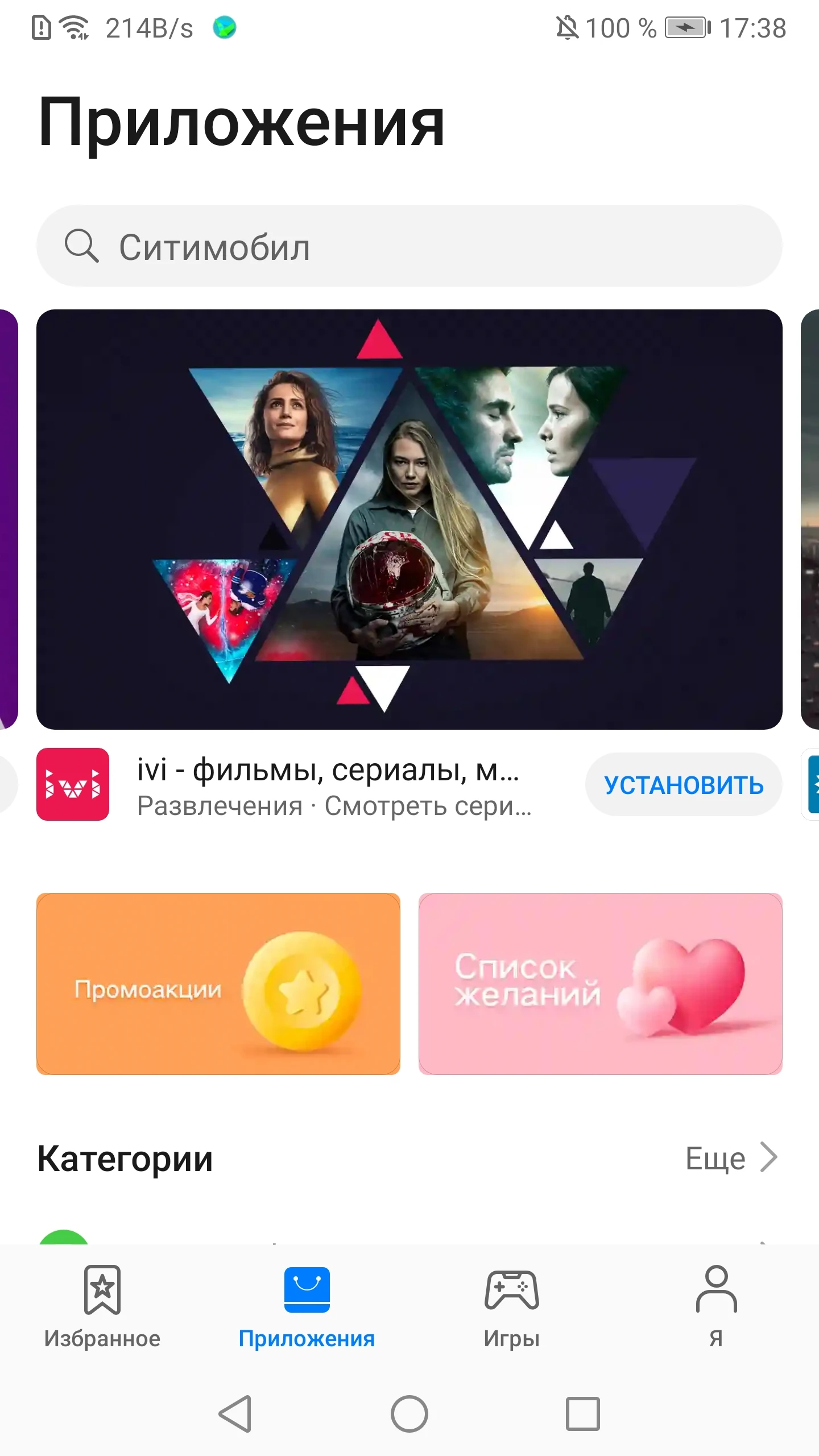819x1456 pixels.
Task: Return to the home screen
Action: (409, 1414)
